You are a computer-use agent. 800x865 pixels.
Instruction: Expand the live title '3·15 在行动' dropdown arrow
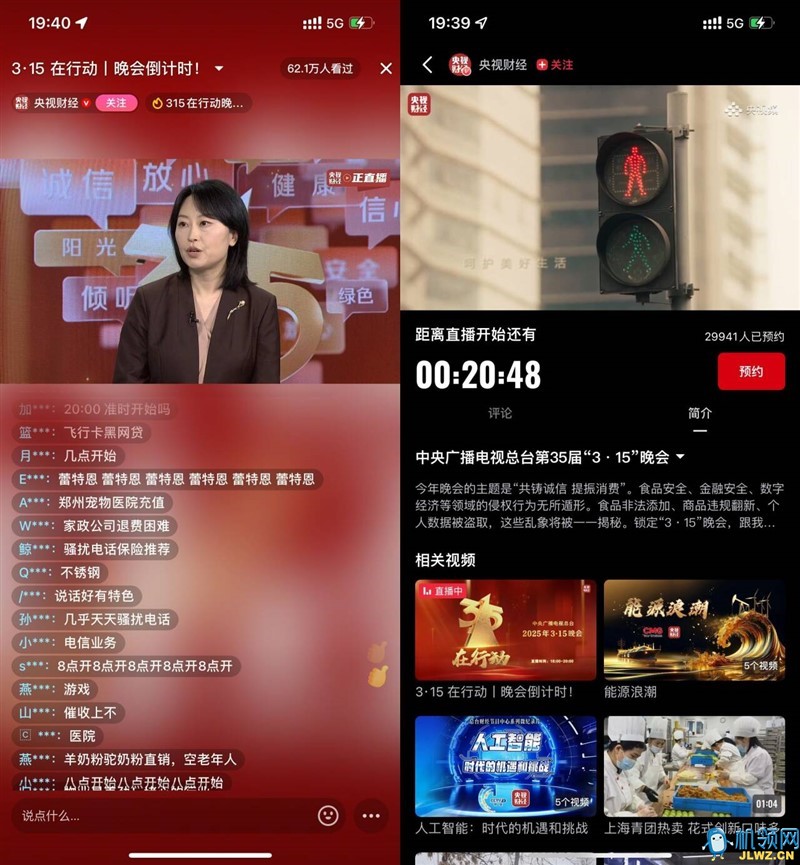(219, 69)
